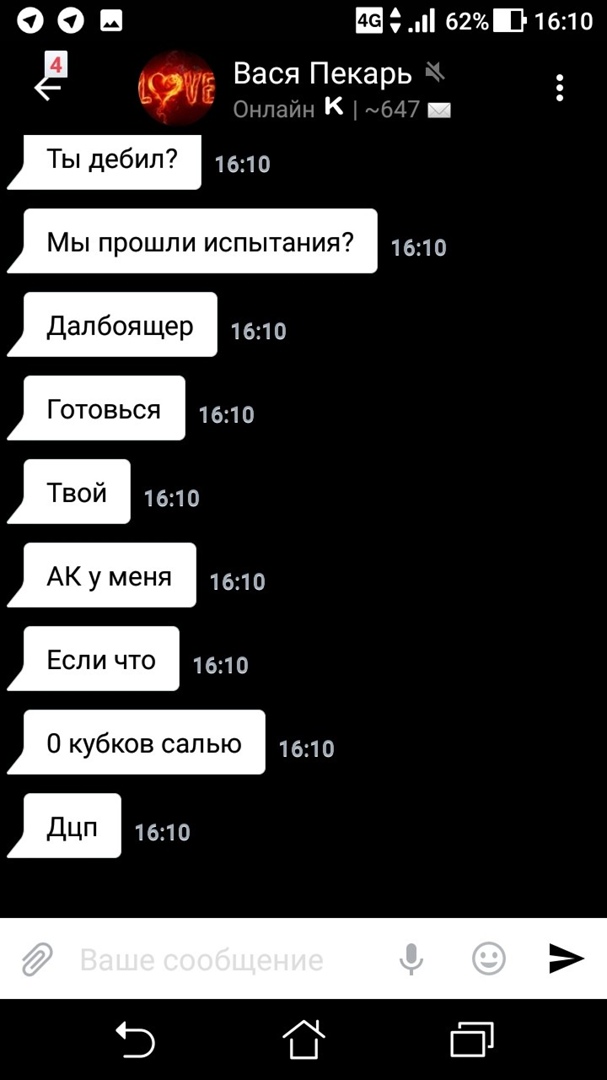Open the system recent apps view
The image size is (607, 1080).
tap(472, 1040)
